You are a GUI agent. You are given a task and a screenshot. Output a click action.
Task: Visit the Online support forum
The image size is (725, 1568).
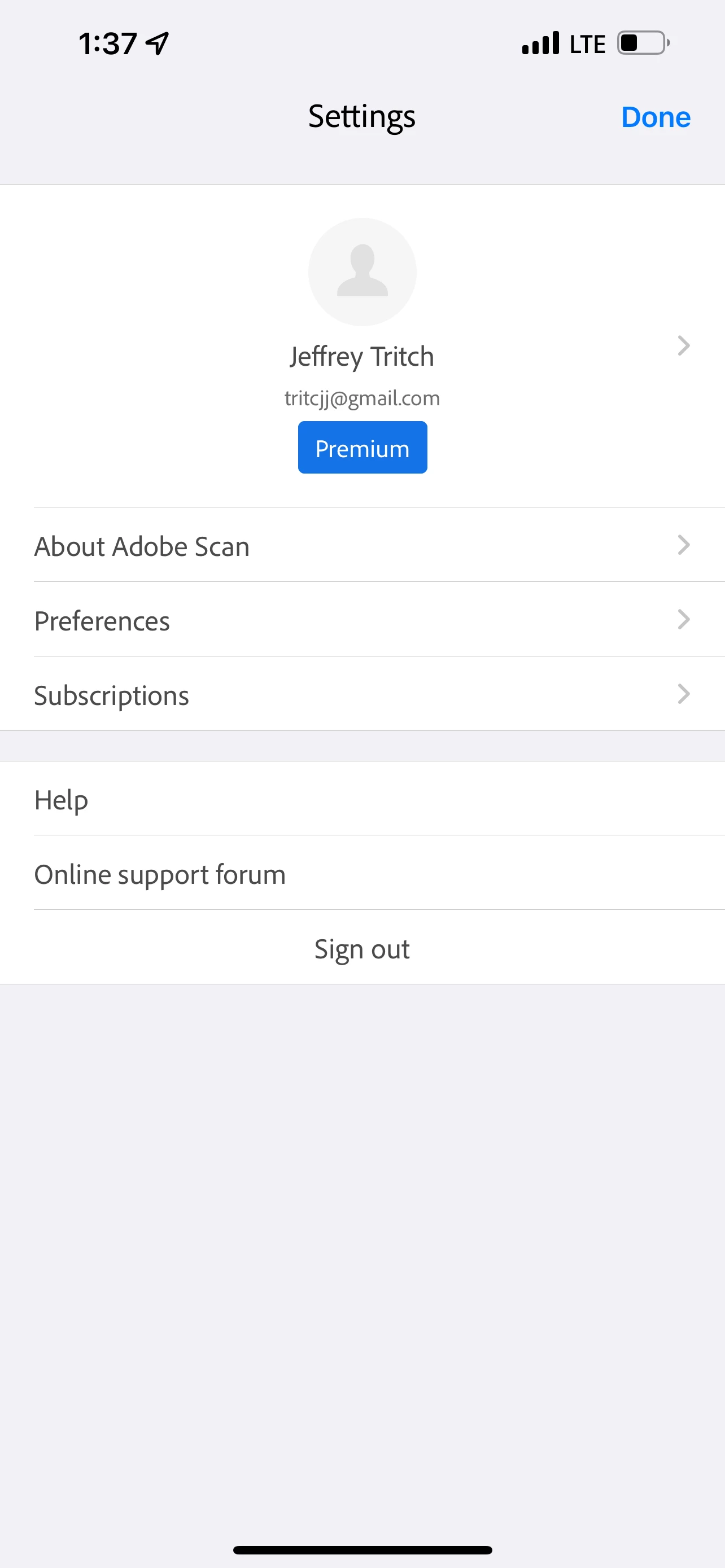pos(362,874)
